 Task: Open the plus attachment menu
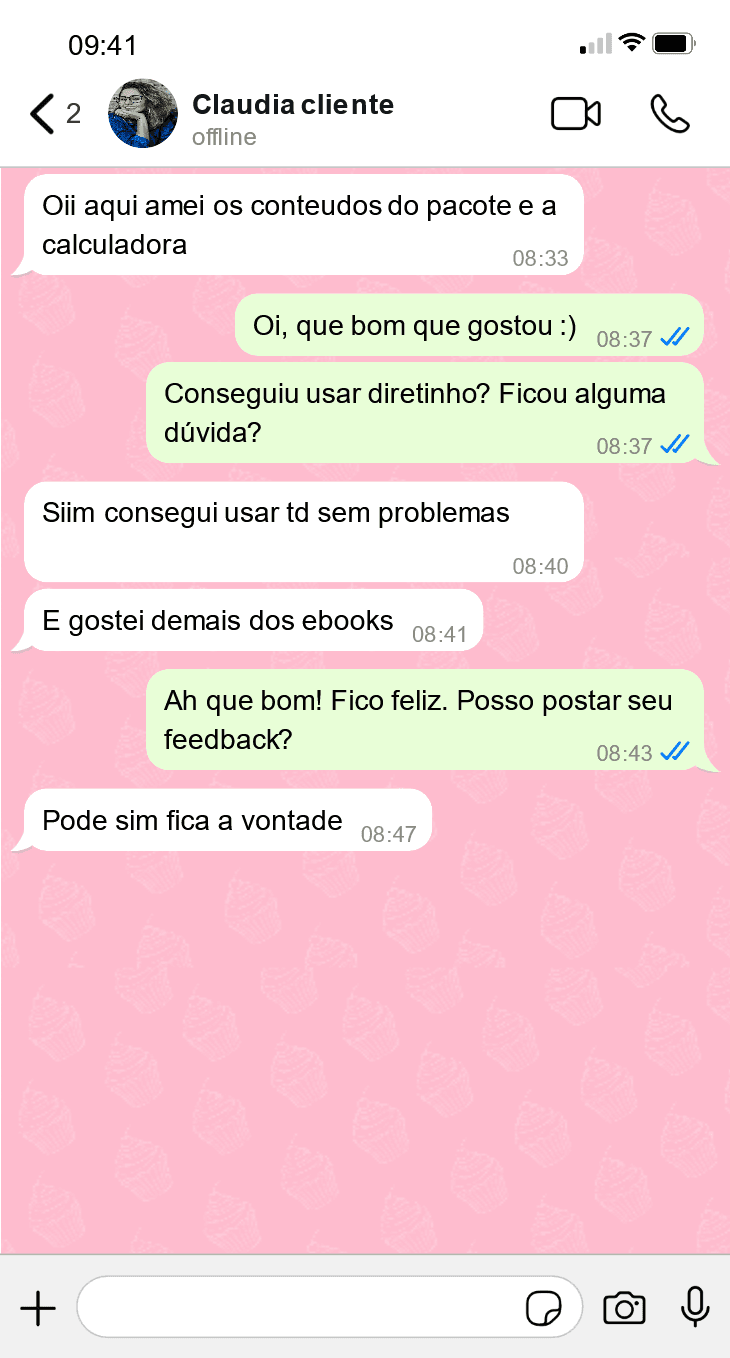pyautogui.click(x=38, y=1307)
